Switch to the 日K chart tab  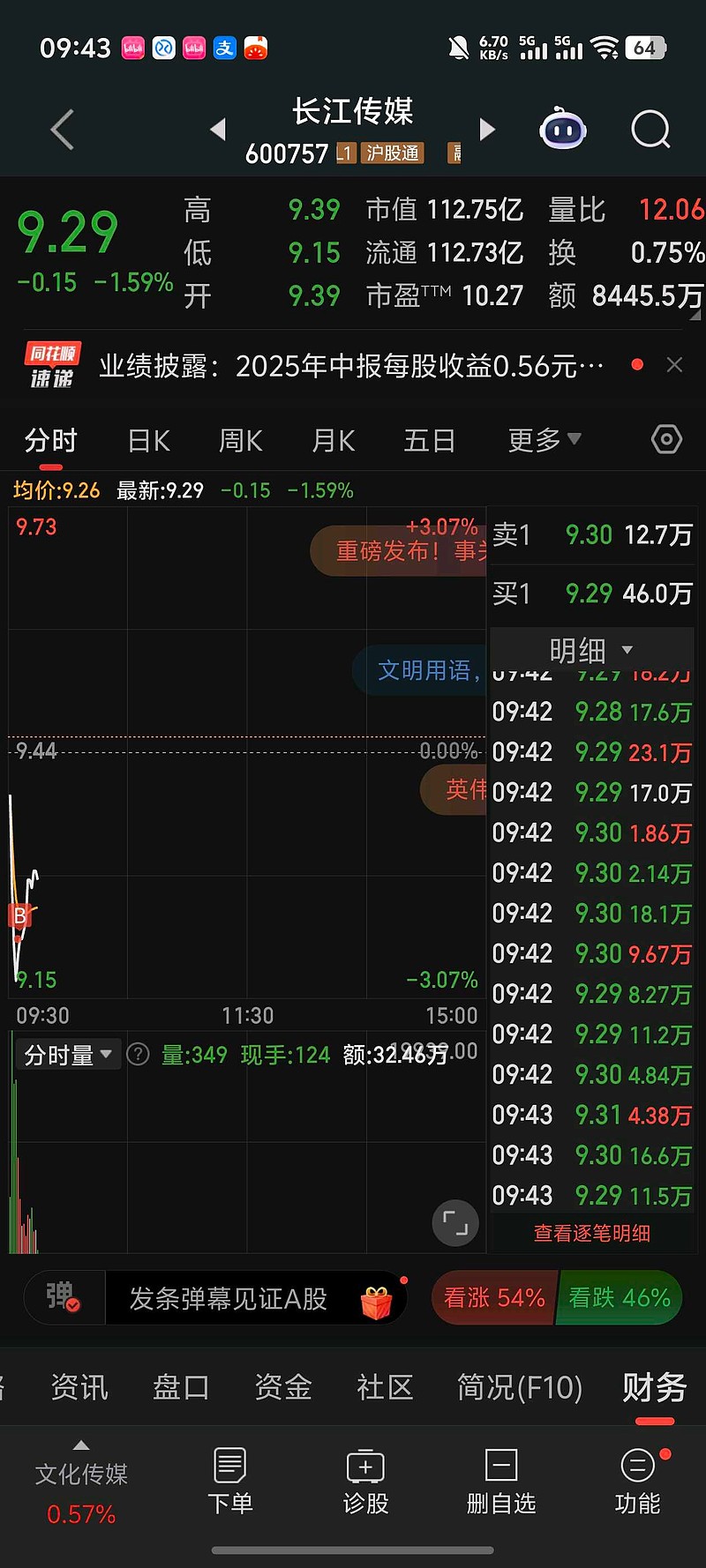(148, 440)
